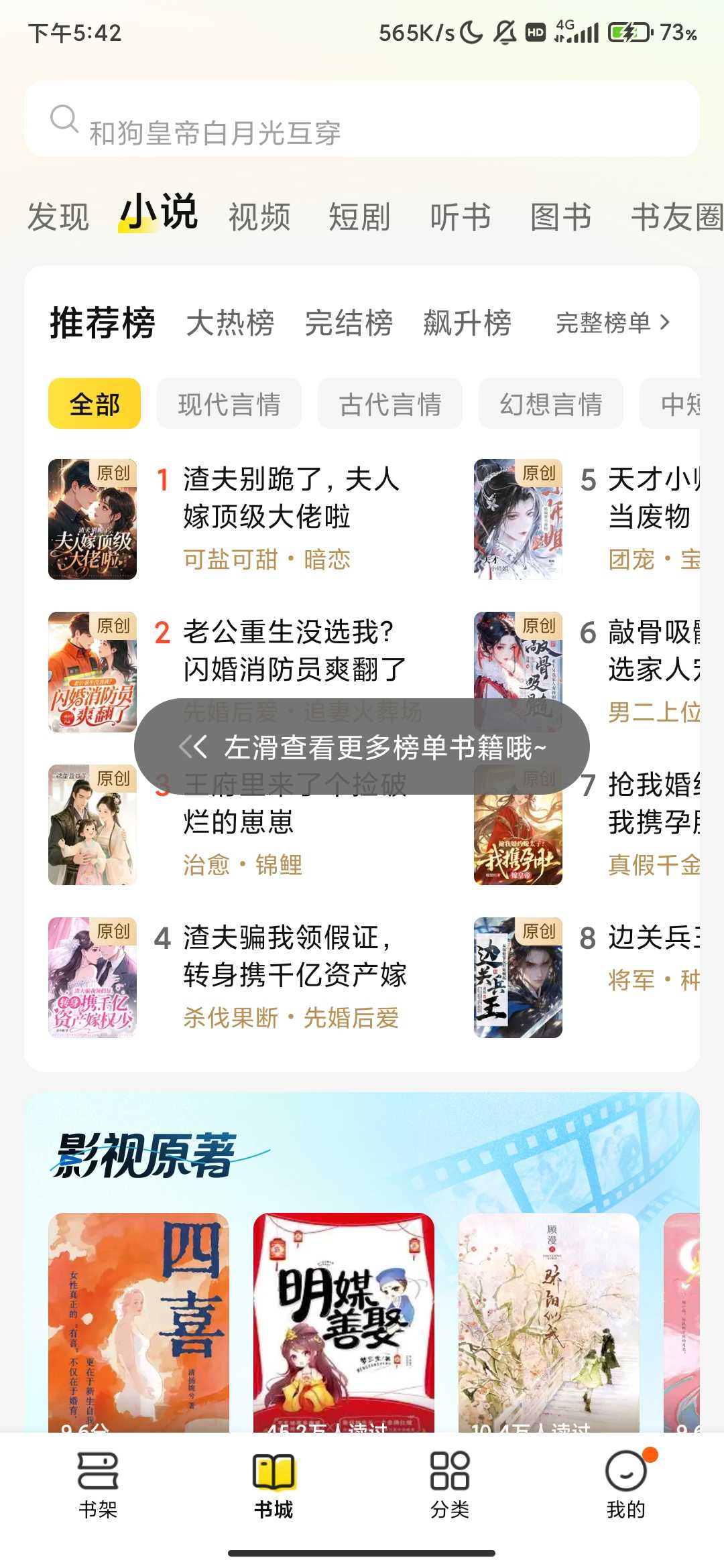Screen dimensions: 724x1568
Task: Select the 图书 tab
Action: point(561,217)
